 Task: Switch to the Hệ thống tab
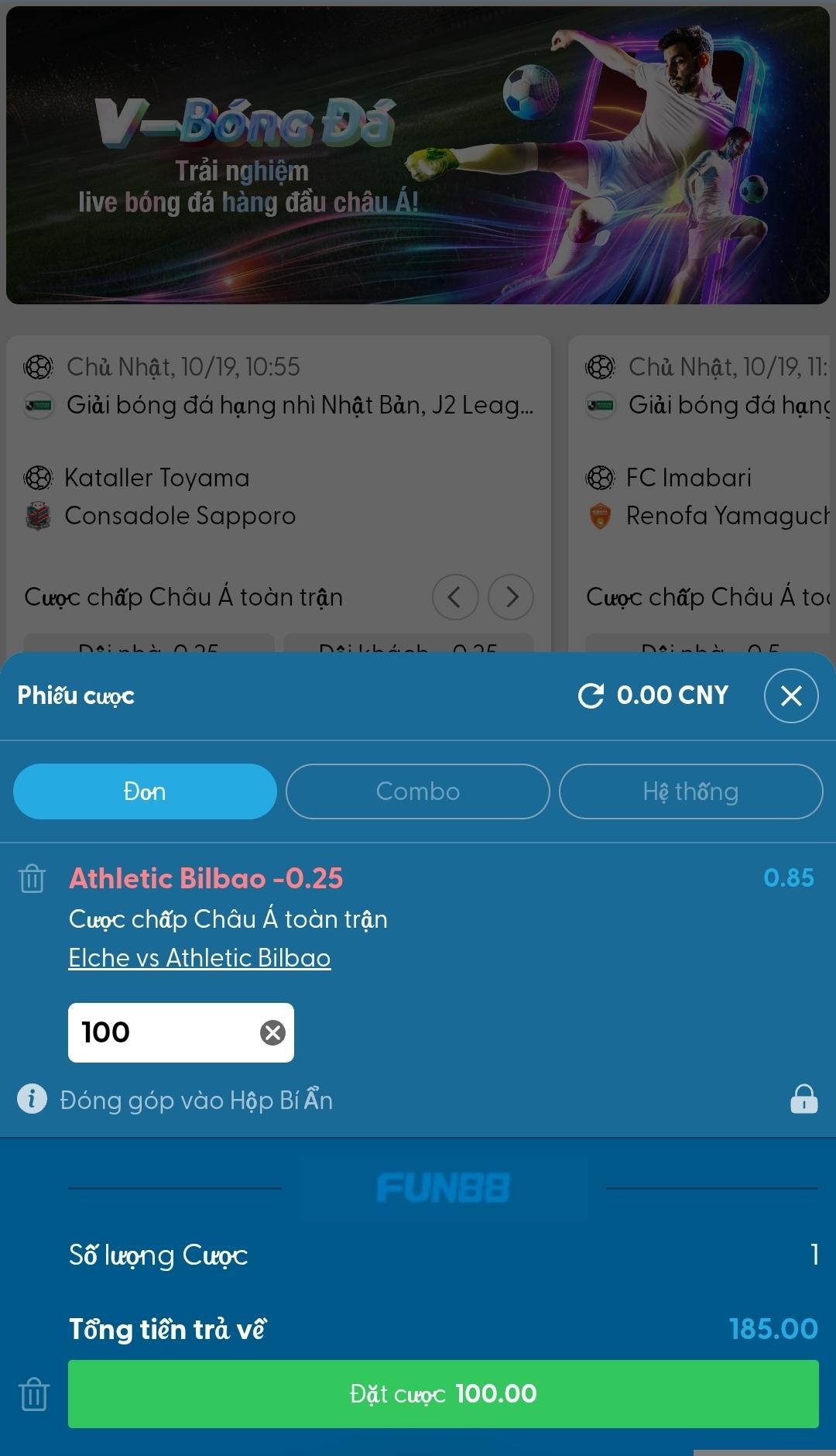tap(690, 792)
